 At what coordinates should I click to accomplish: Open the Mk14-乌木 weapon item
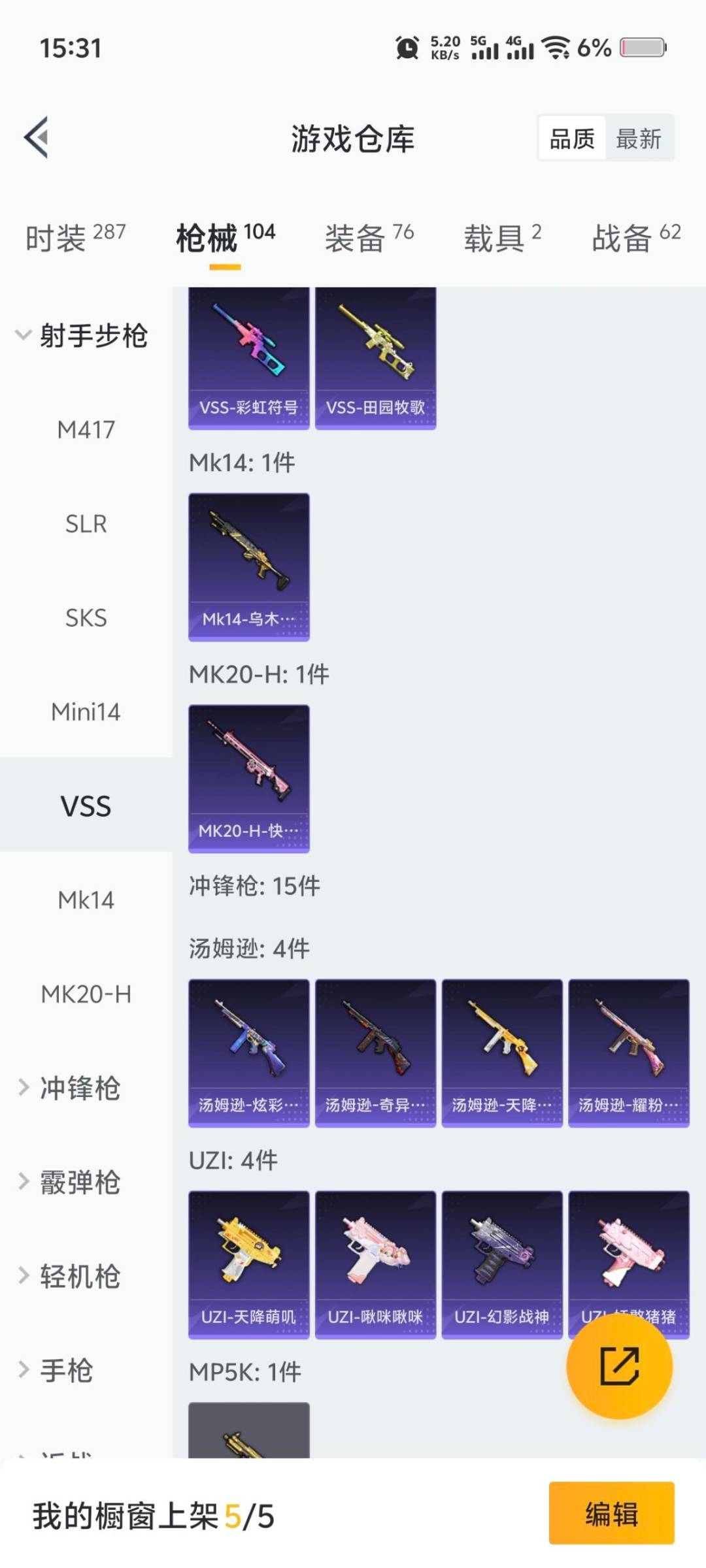click(248, 565)
